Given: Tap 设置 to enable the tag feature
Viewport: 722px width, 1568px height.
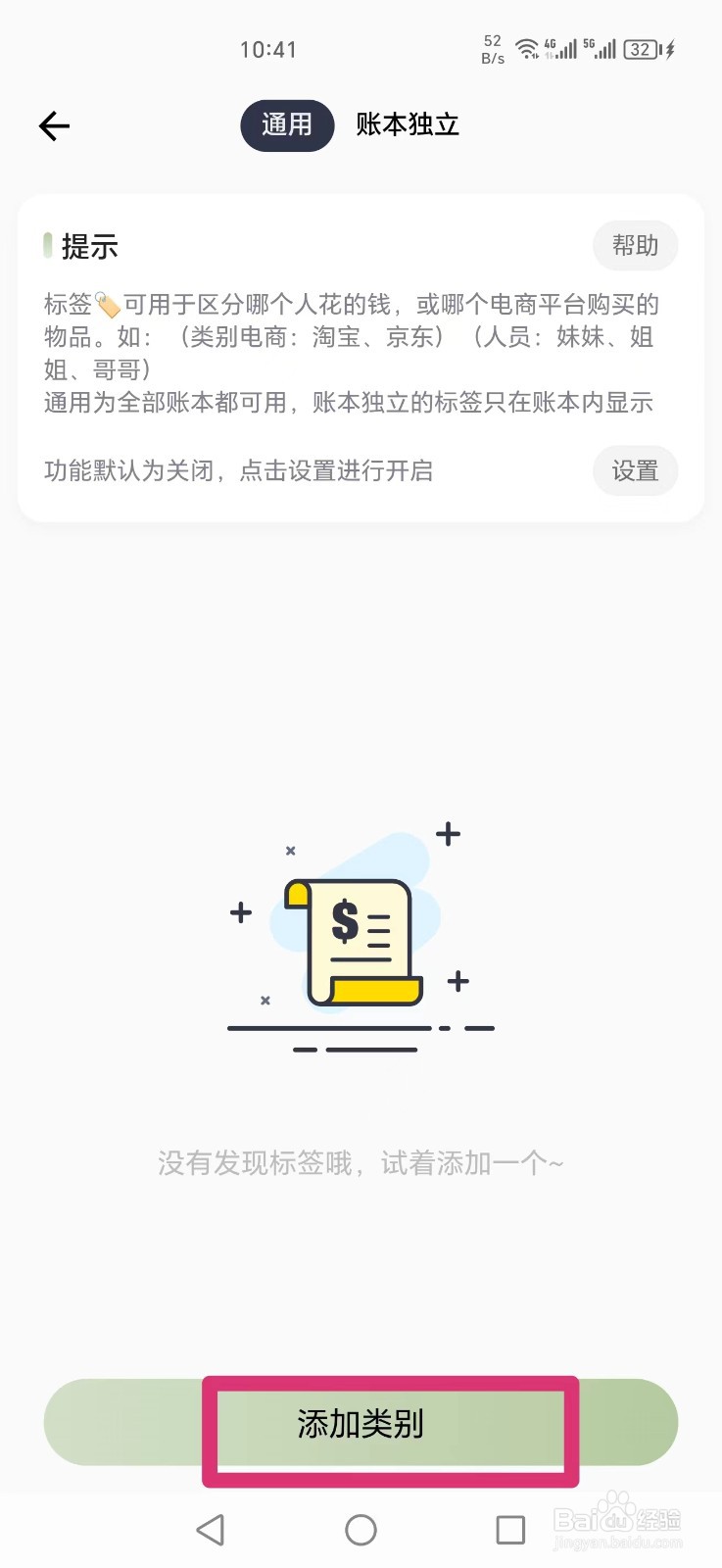Looking at the screenshot, I should coord(635,471).
